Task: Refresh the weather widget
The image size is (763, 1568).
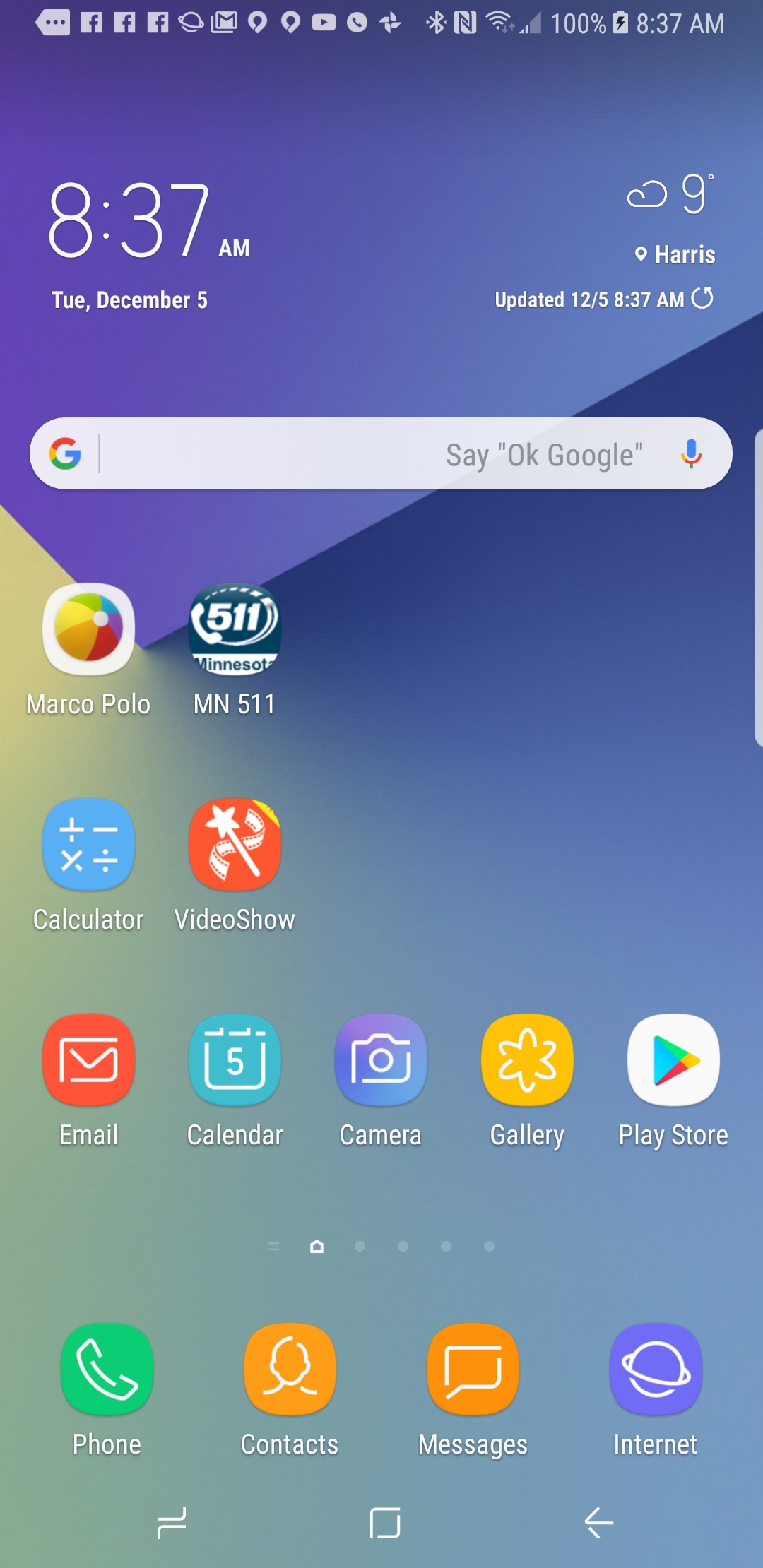Action: [702, 298]
